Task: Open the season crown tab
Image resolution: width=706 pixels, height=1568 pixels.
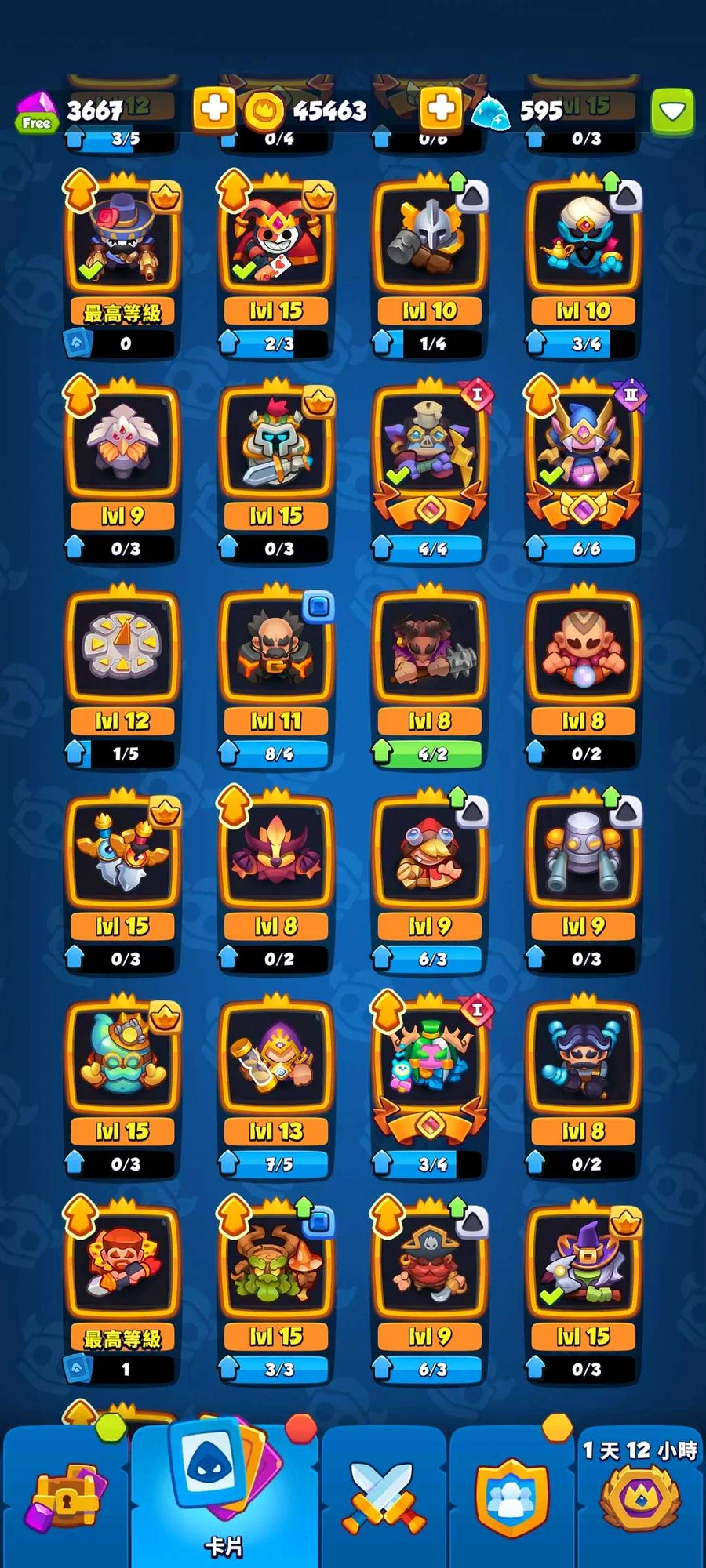Action: [x=640, y=1499]
